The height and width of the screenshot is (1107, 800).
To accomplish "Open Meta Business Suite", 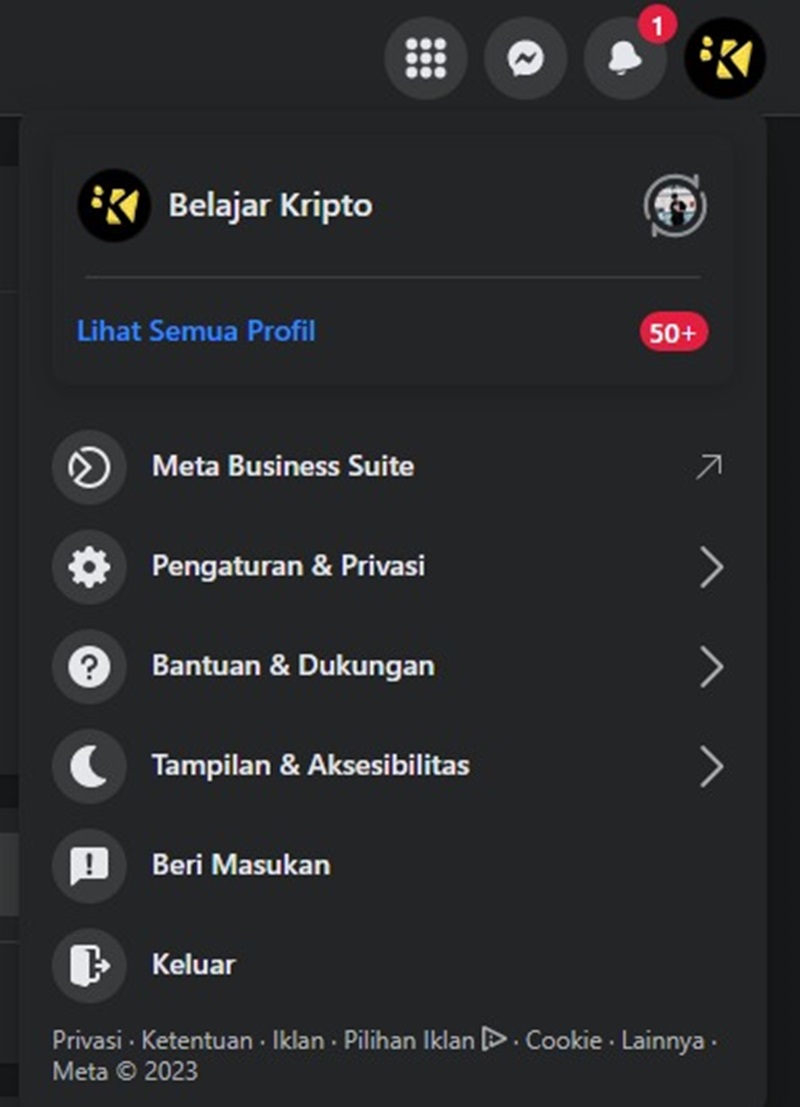I will click(283, 466).
